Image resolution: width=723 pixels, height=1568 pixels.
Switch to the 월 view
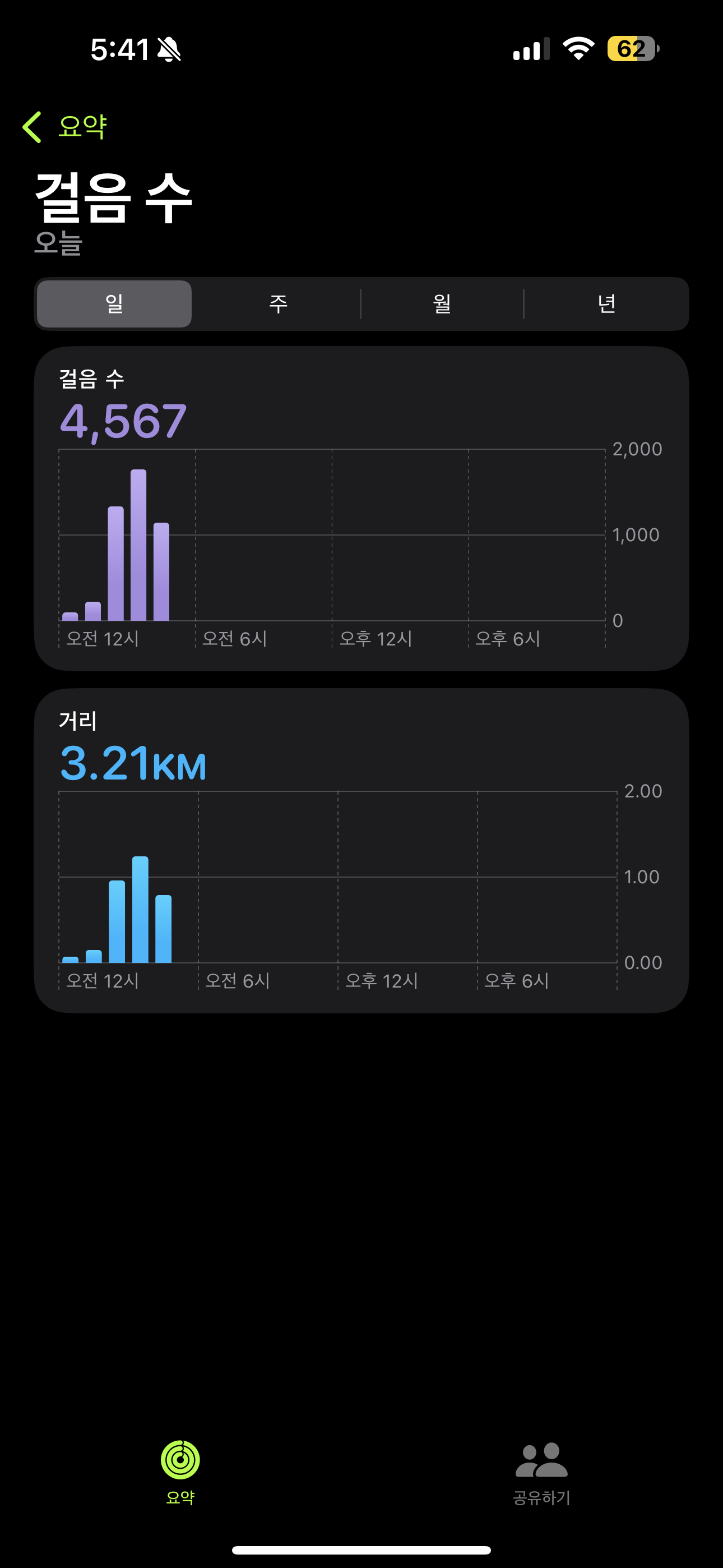click(442, 304)
